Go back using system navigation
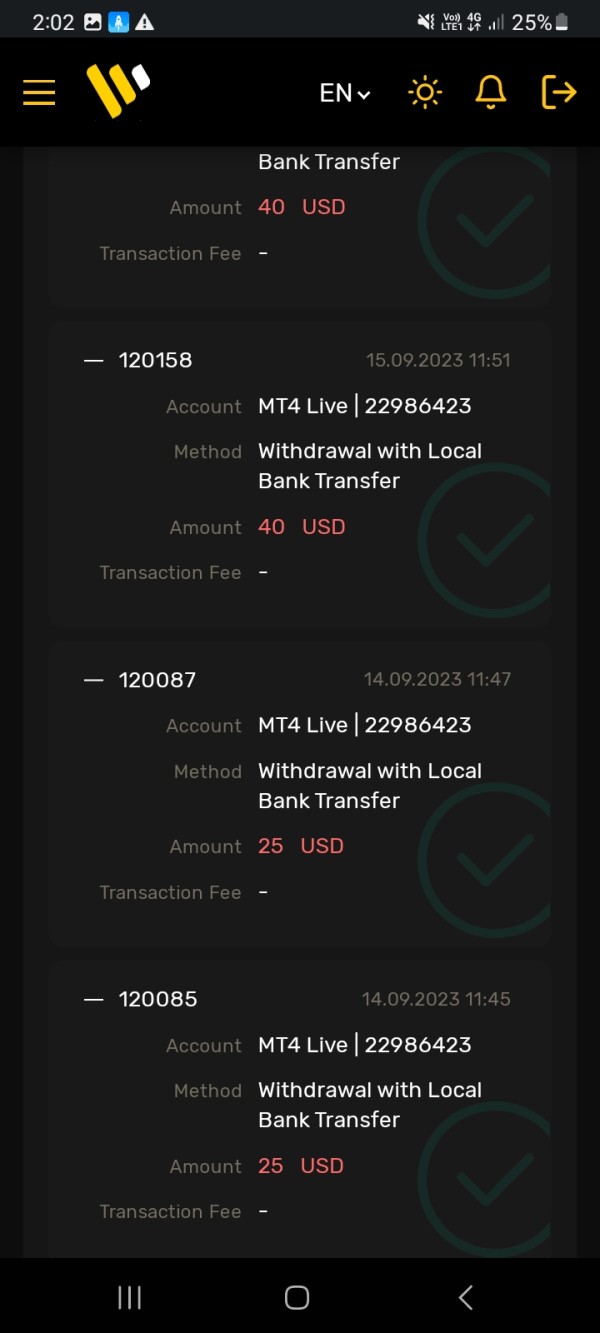The width and height of the screenshot is (600, 1333). [x=465, y=1297]
